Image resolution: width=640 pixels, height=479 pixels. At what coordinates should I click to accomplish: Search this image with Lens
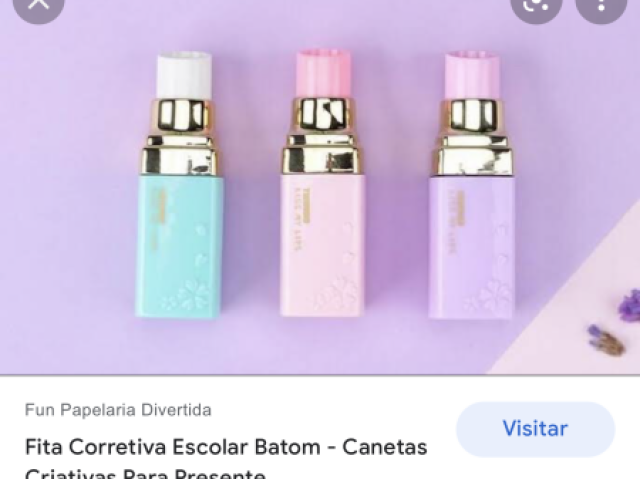tap(535, 5)
